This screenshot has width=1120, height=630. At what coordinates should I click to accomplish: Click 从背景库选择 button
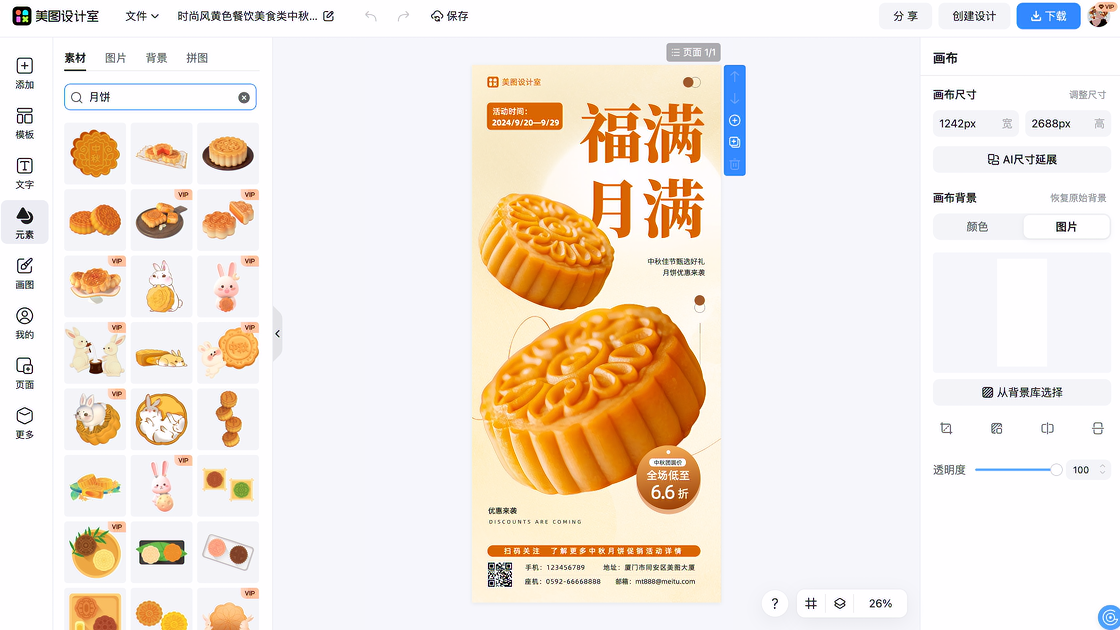point(1021,392)
